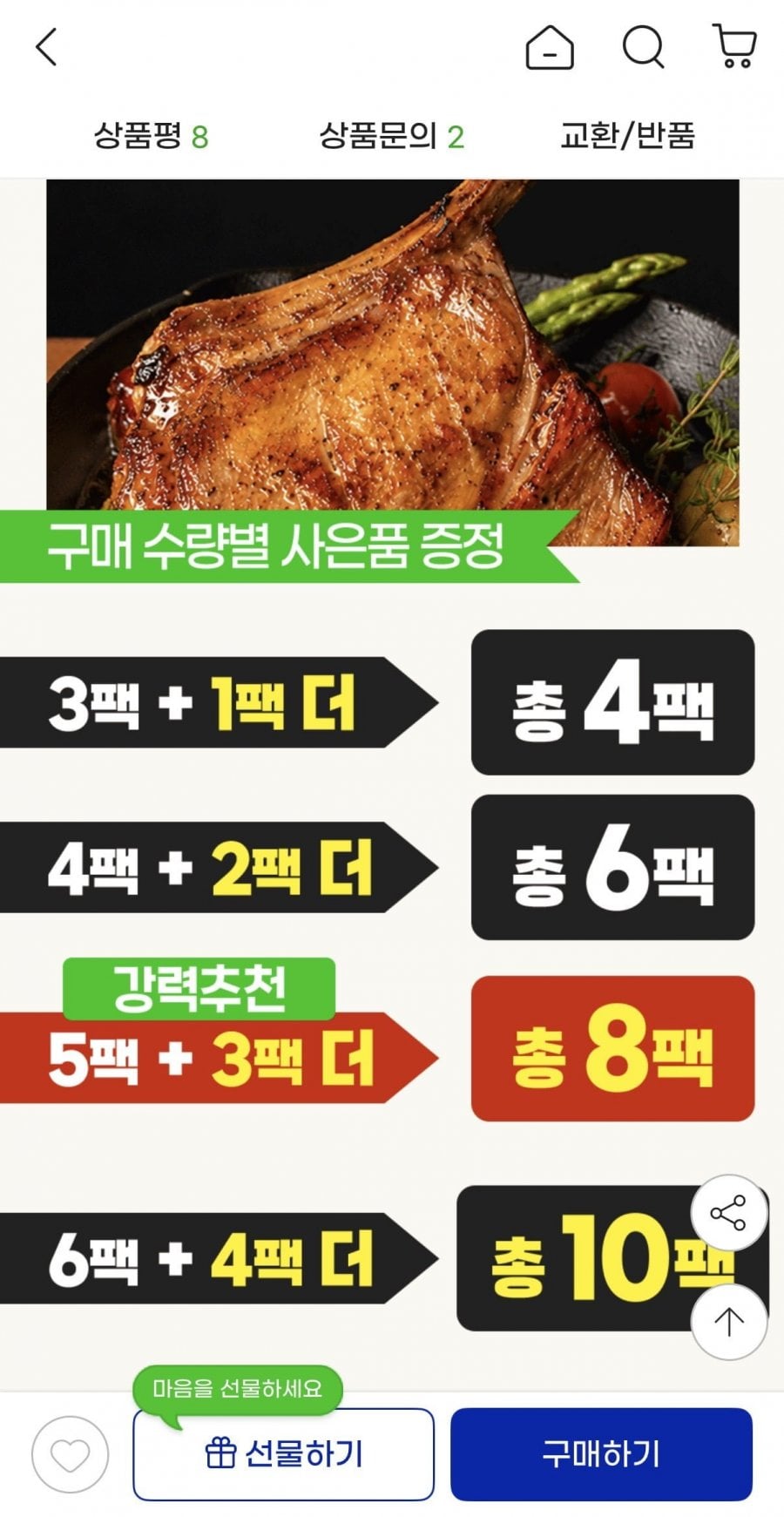Open the shopping cart
The height and width of the screenshot is (1517, 784).
pyautogui.click(x=734, y=47)
